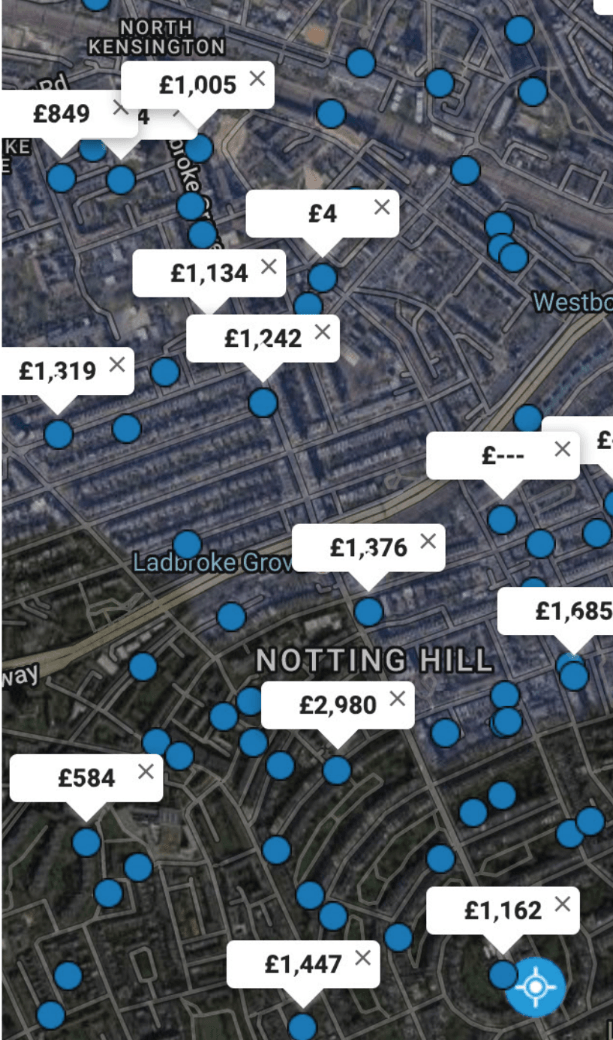Image resolution: width=613 pixels, height=1040 pixels.
Task: Dismiss the £1,134 price popup
Action: 268,267
